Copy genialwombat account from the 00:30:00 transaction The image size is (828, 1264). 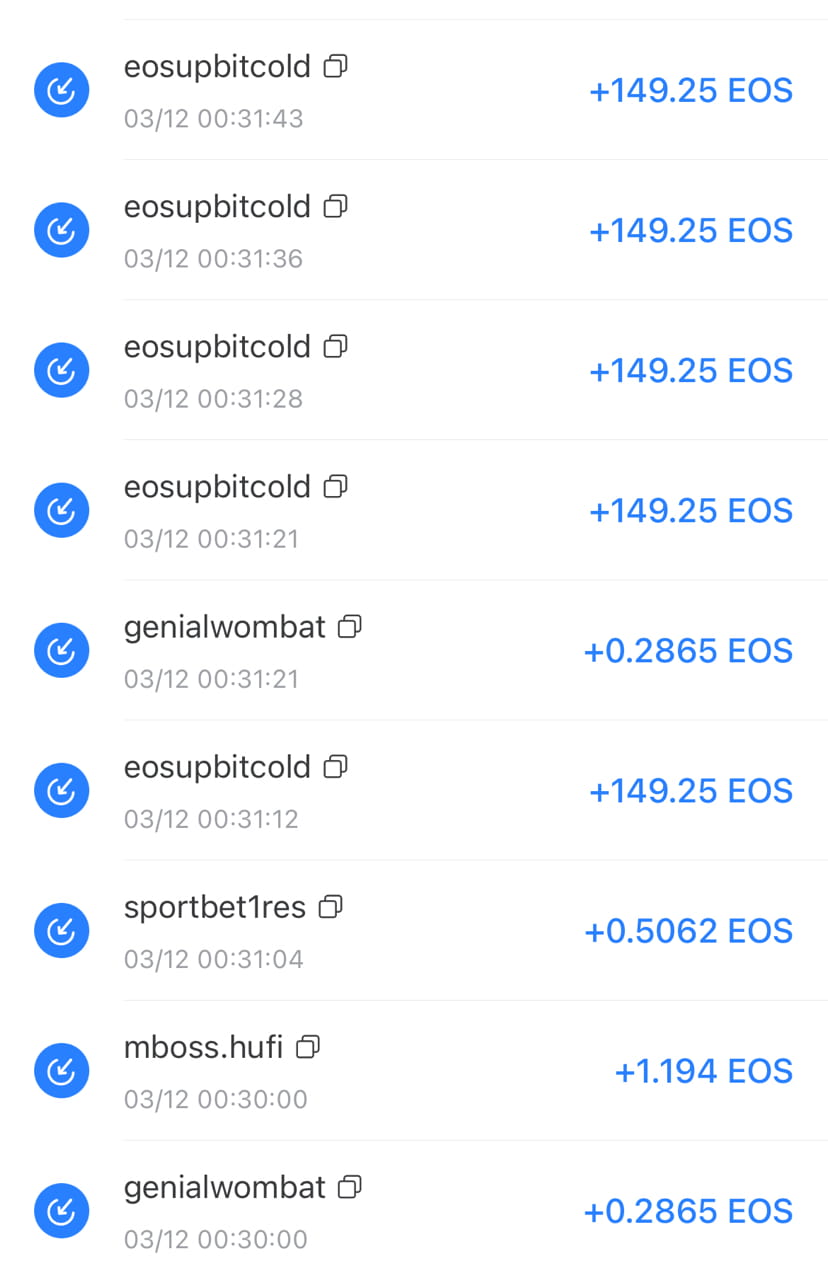point(349,1188)
